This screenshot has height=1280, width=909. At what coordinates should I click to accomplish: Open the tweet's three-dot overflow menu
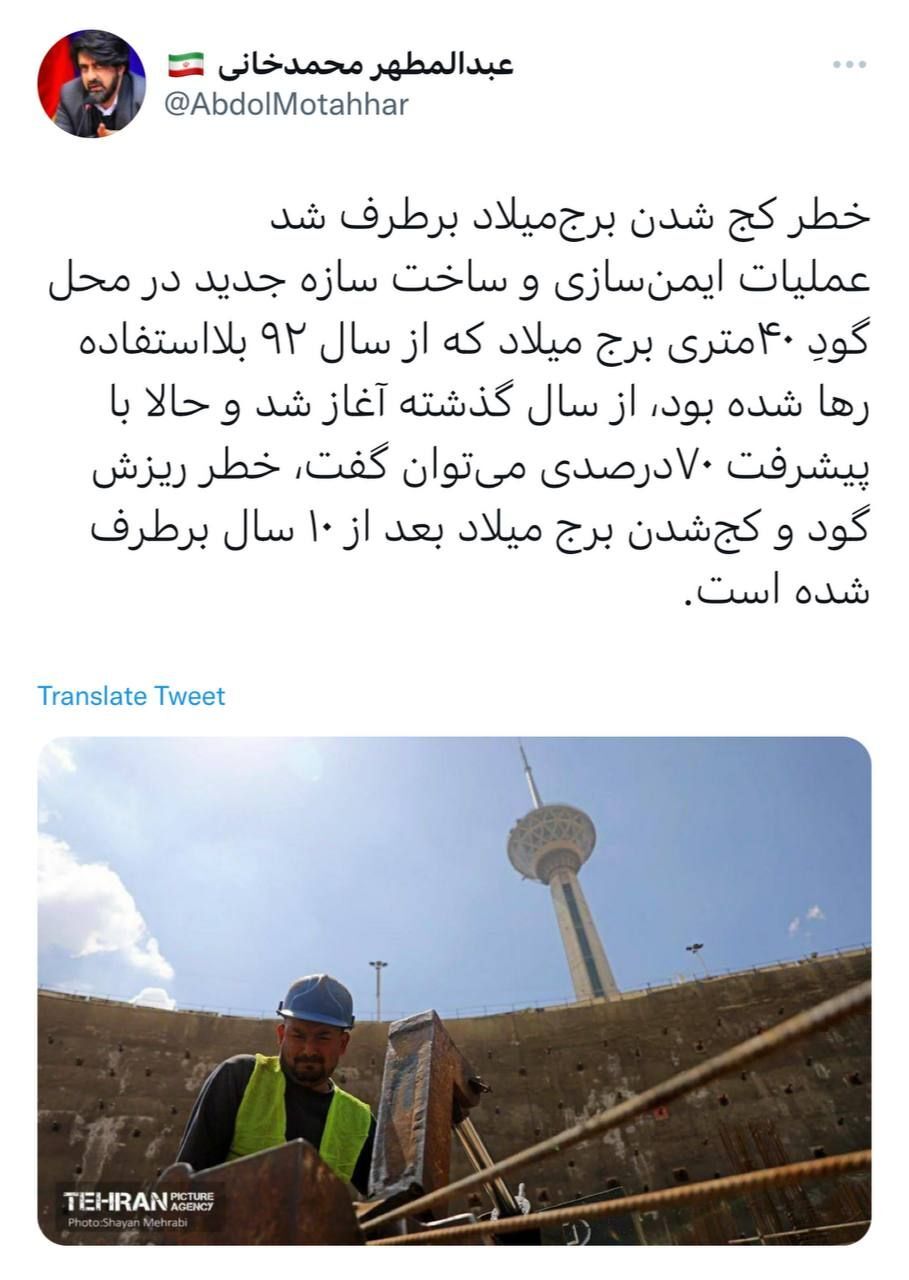849,66
